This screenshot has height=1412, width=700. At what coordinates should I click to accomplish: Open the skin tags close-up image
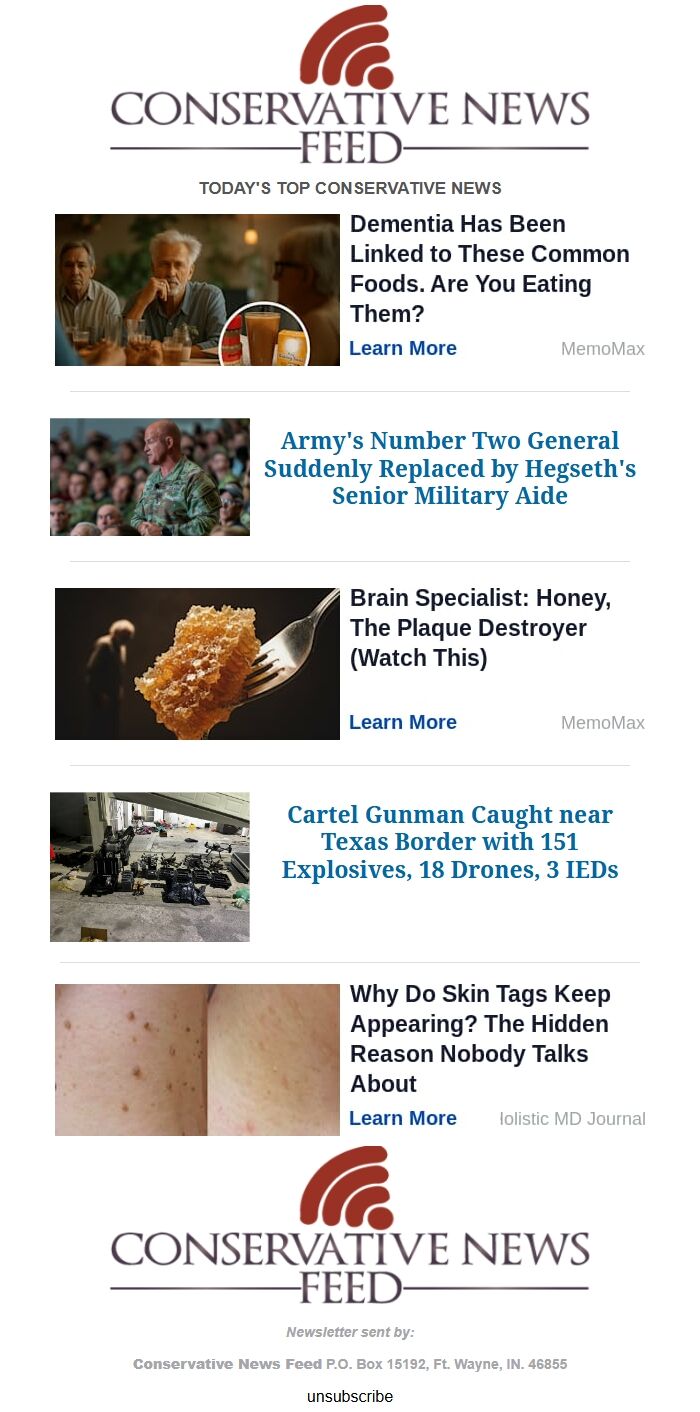[197, 1060]
